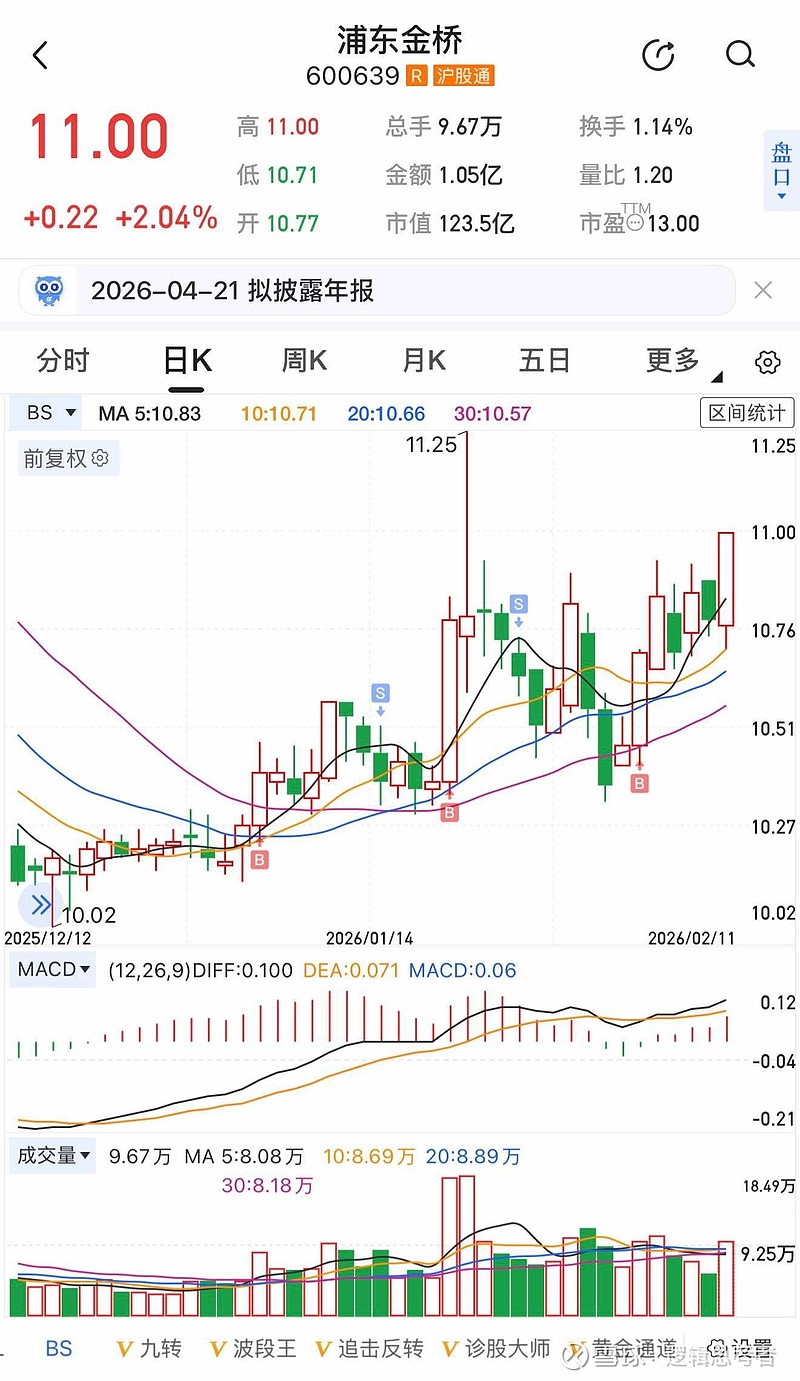Dismiss the announcement with the X

pyautogui.click(x=763, y=290)
